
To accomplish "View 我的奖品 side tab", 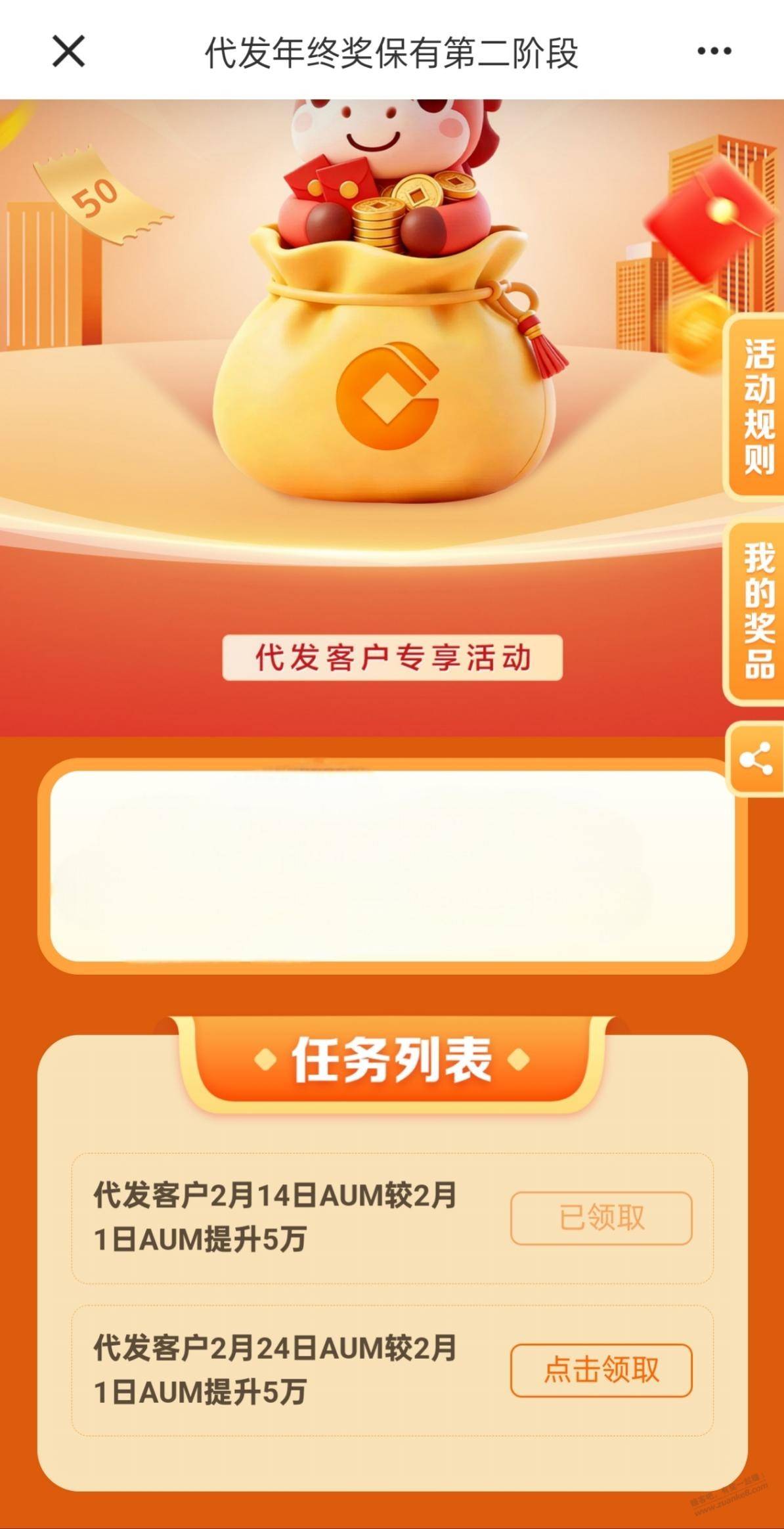I will (x=757, y=612).
